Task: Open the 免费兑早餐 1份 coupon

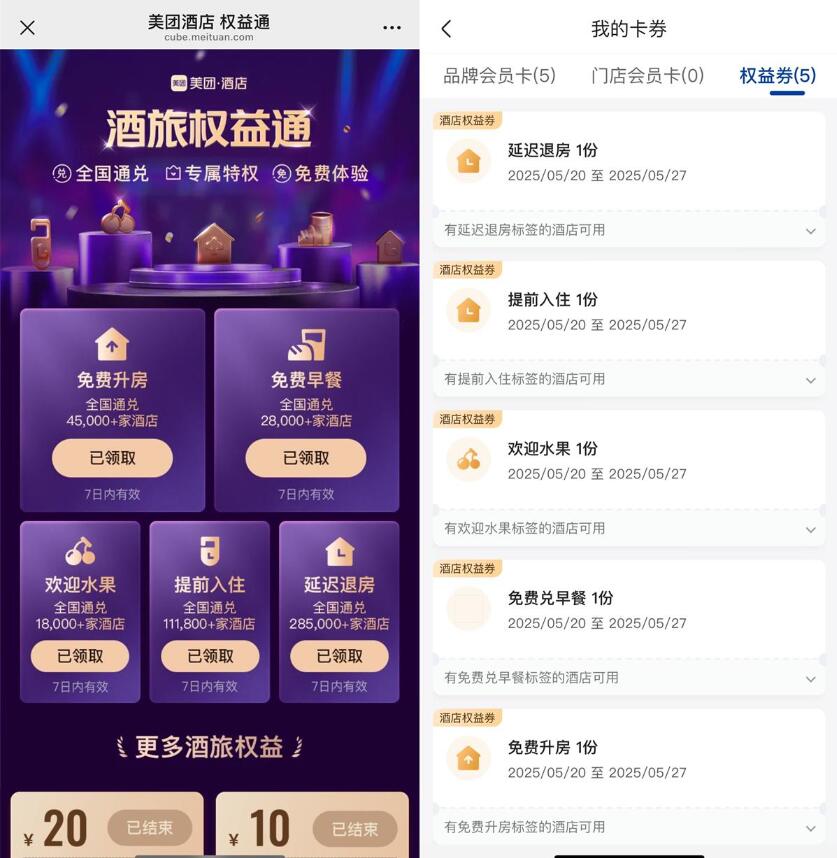Action: (628, 609)
